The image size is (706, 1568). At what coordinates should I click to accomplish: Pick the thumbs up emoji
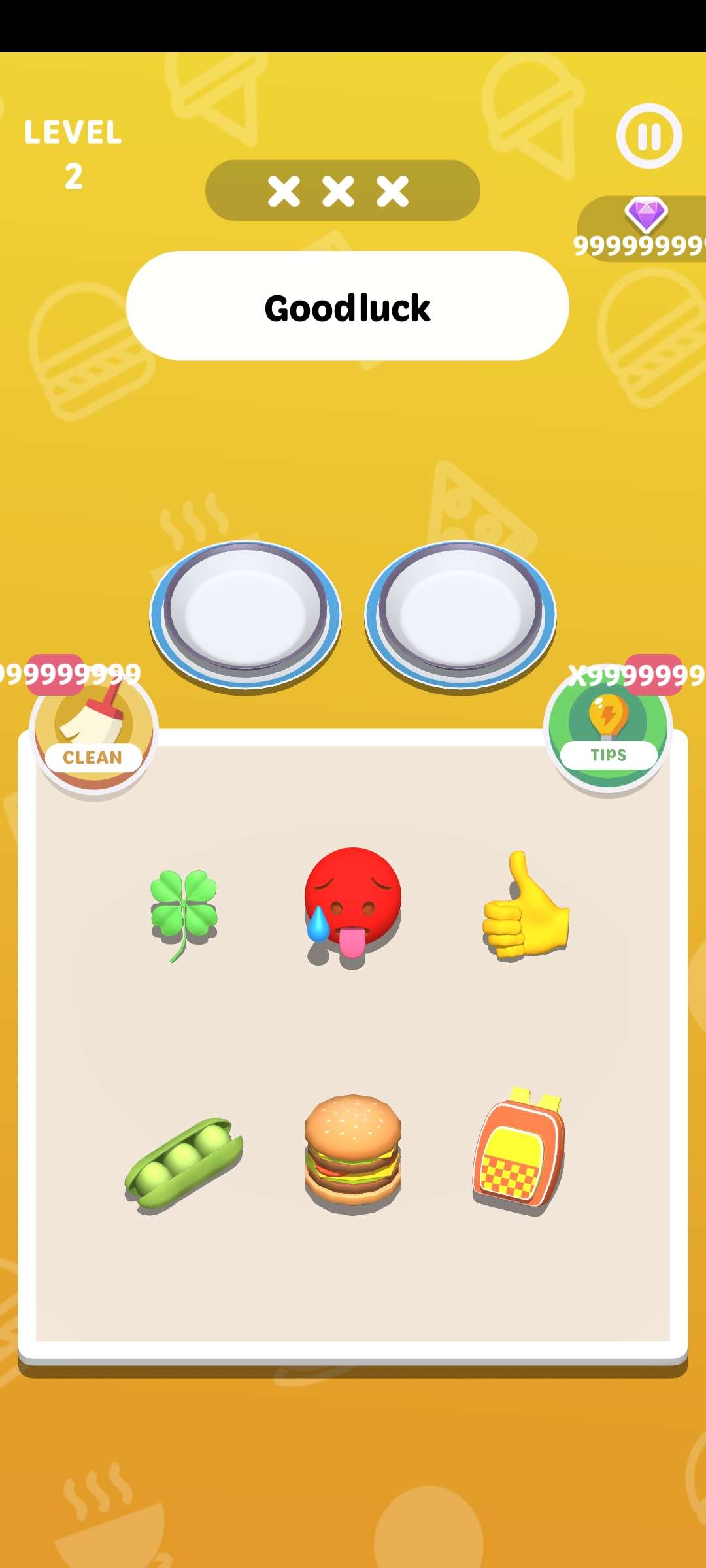click(x=526, y=908)
